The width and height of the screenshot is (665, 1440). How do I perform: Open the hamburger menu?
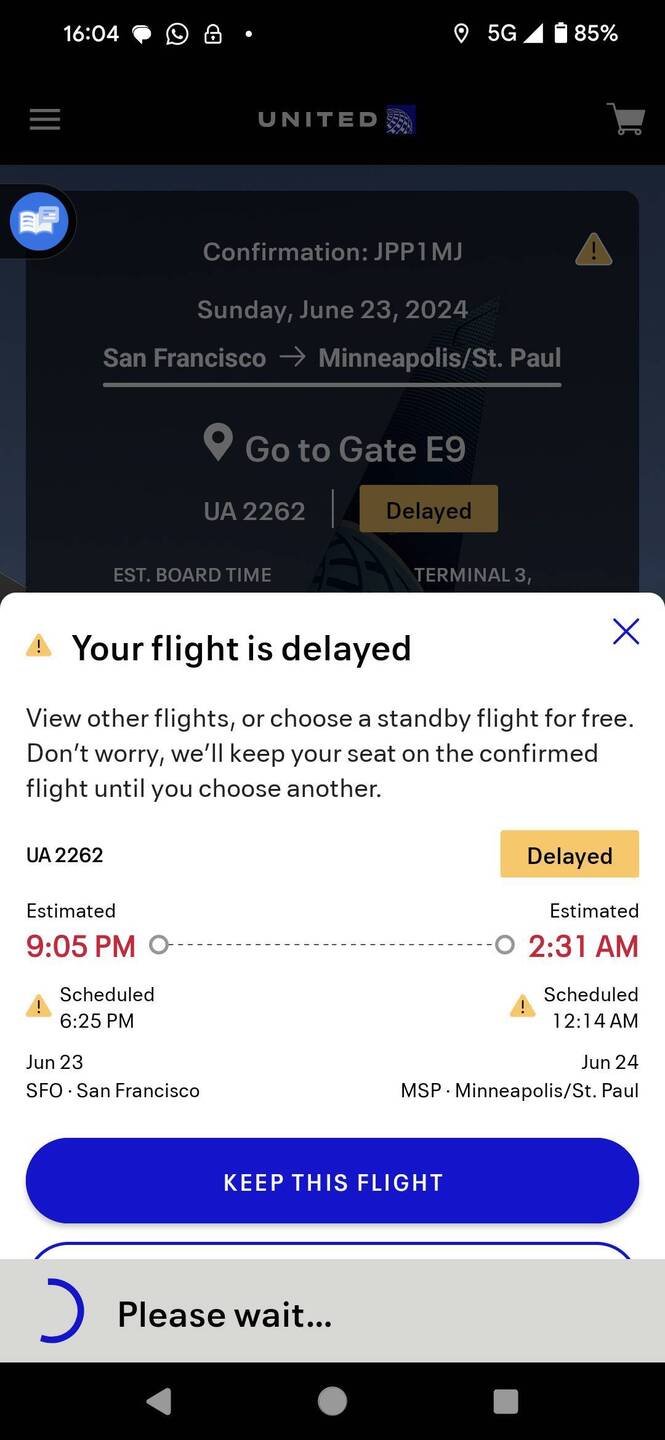pos(45,120)
